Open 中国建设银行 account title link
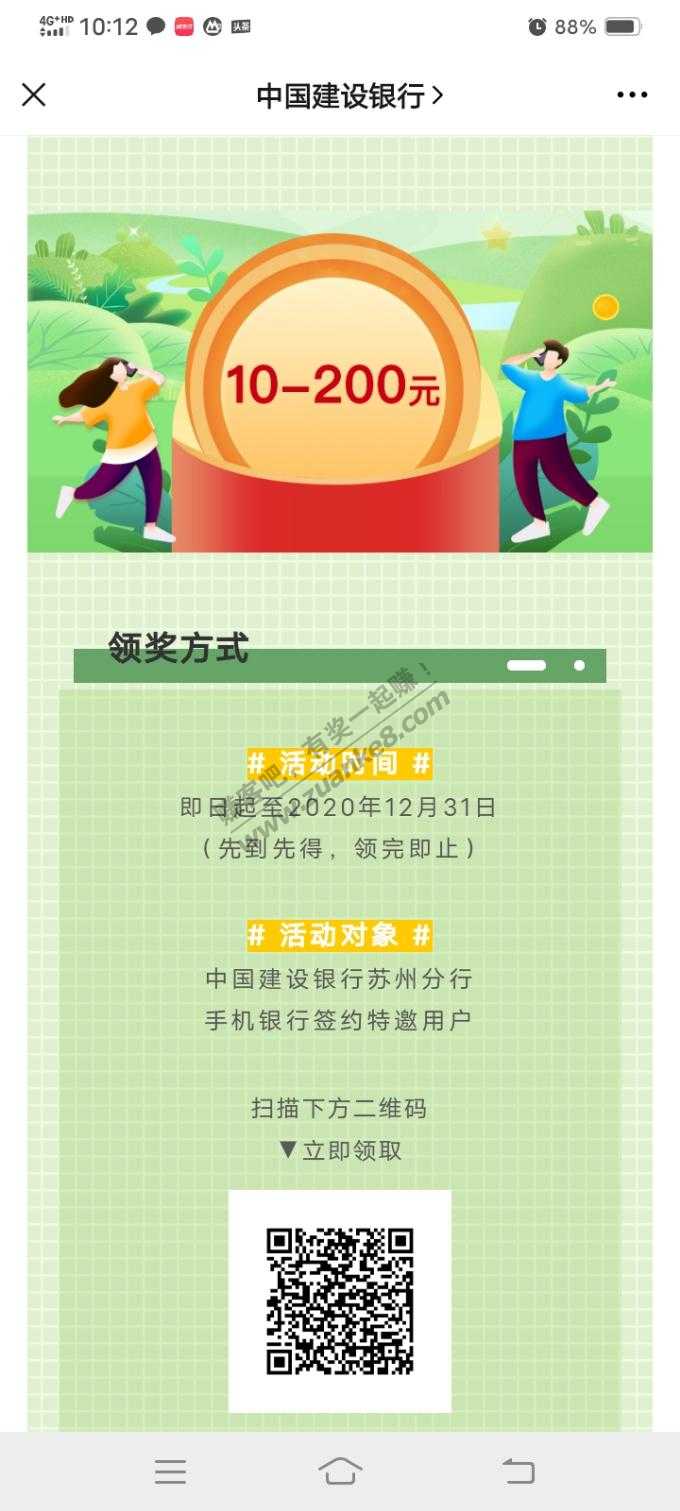 (x=349, y=95)
